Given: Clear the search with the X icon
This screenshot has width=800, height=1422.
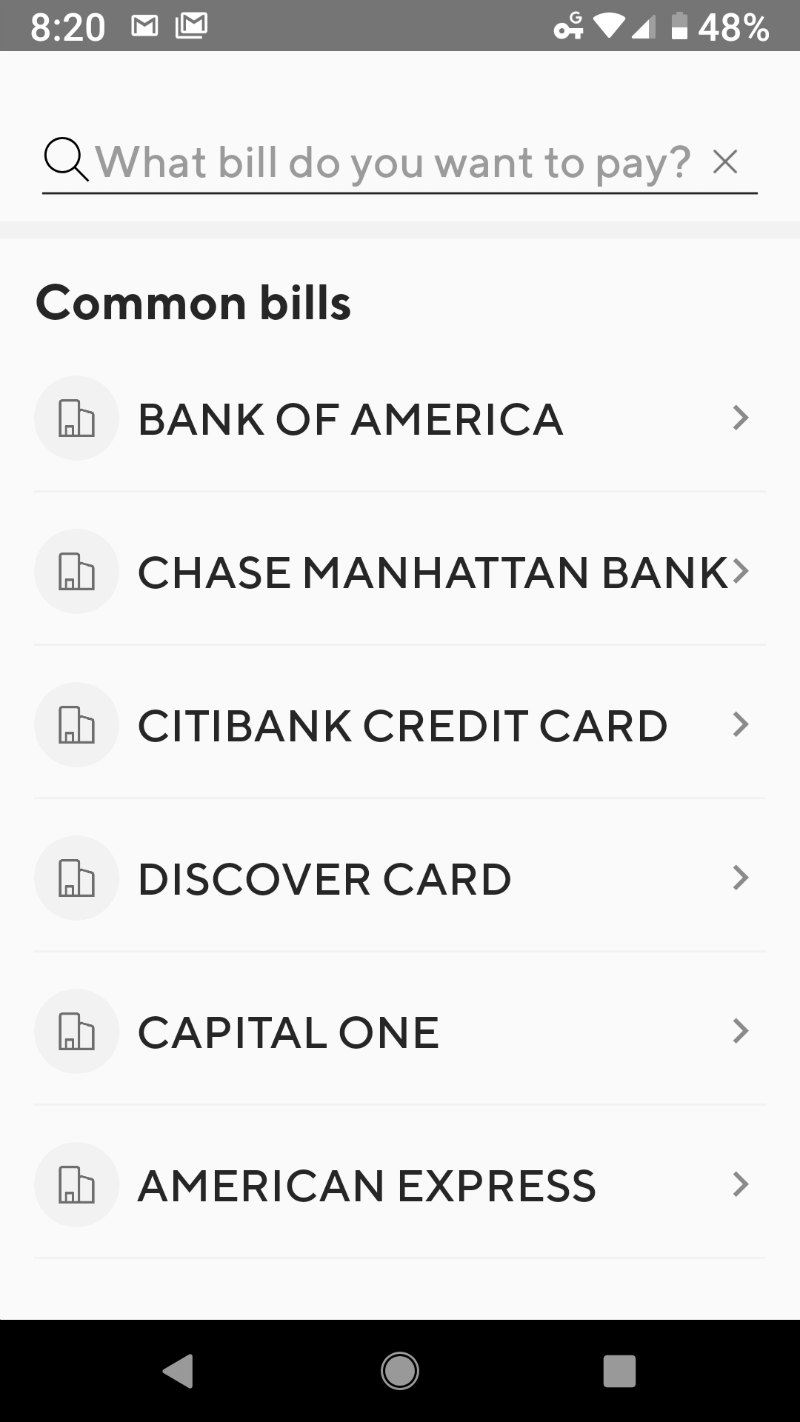Looking at the screenshot, I should 725,161.
